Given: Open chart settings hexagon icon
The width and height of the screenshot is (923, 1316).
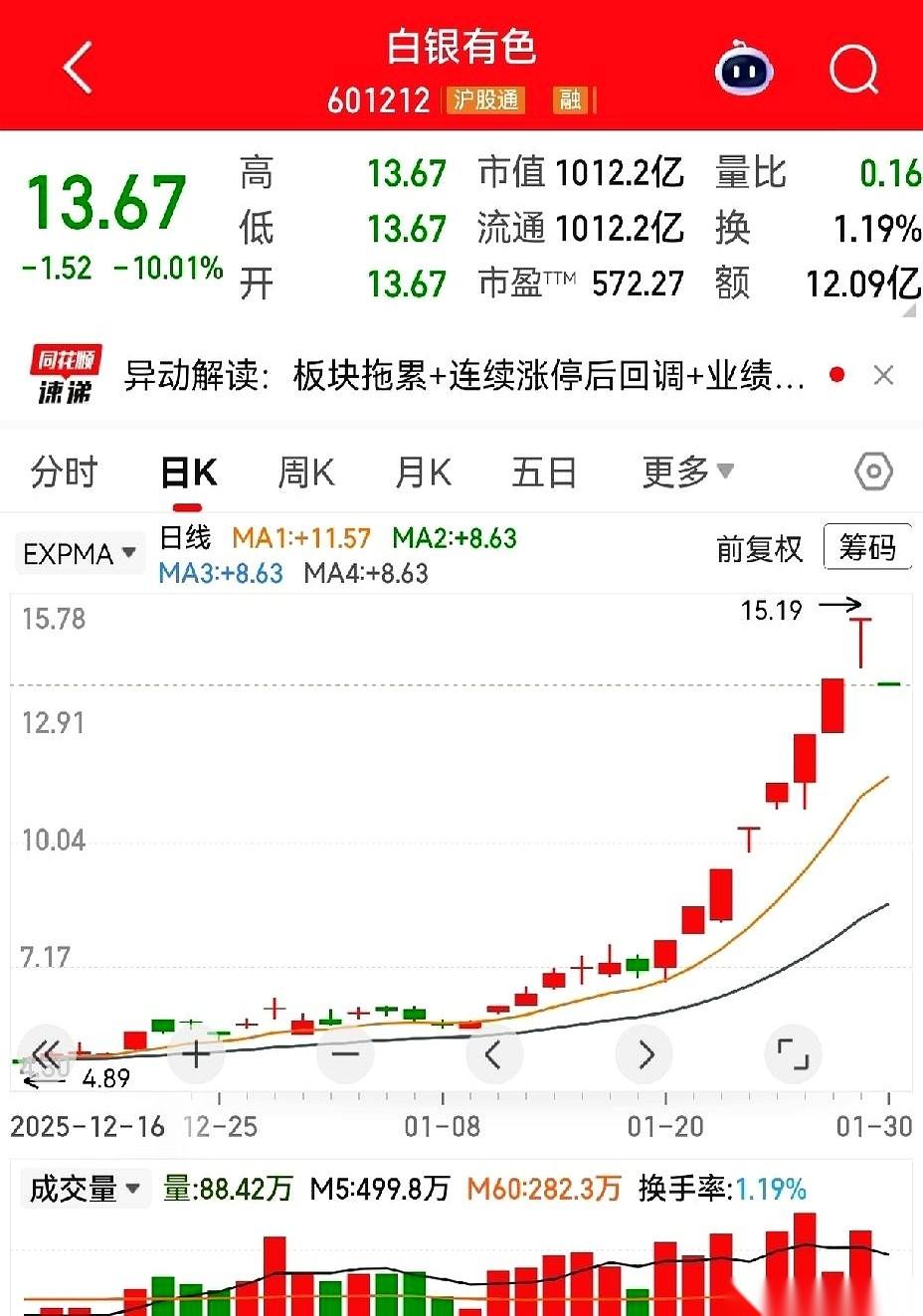Looking at the screenshot, I should point(873,471).
